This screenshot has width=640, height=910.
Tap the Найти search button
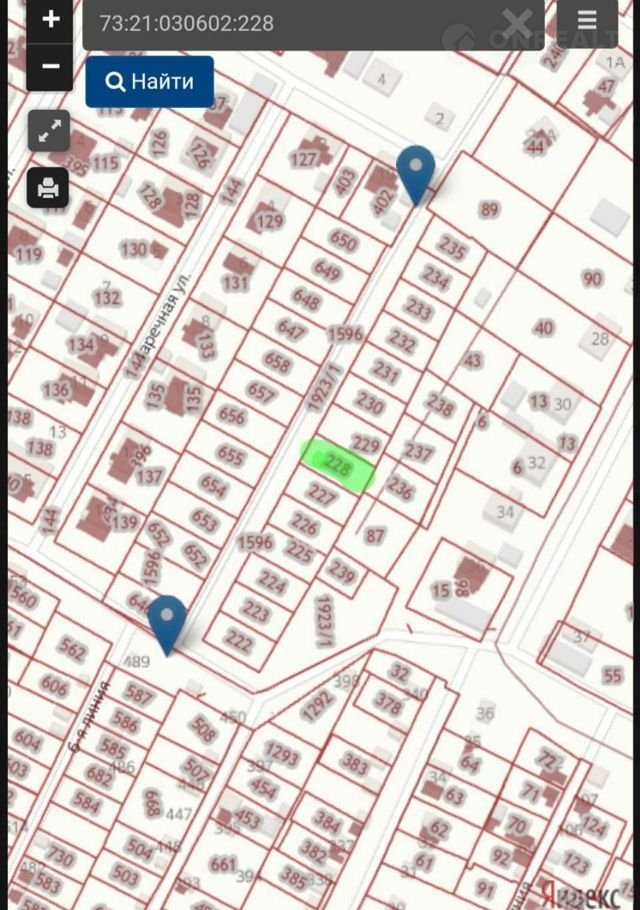(150, 82)
